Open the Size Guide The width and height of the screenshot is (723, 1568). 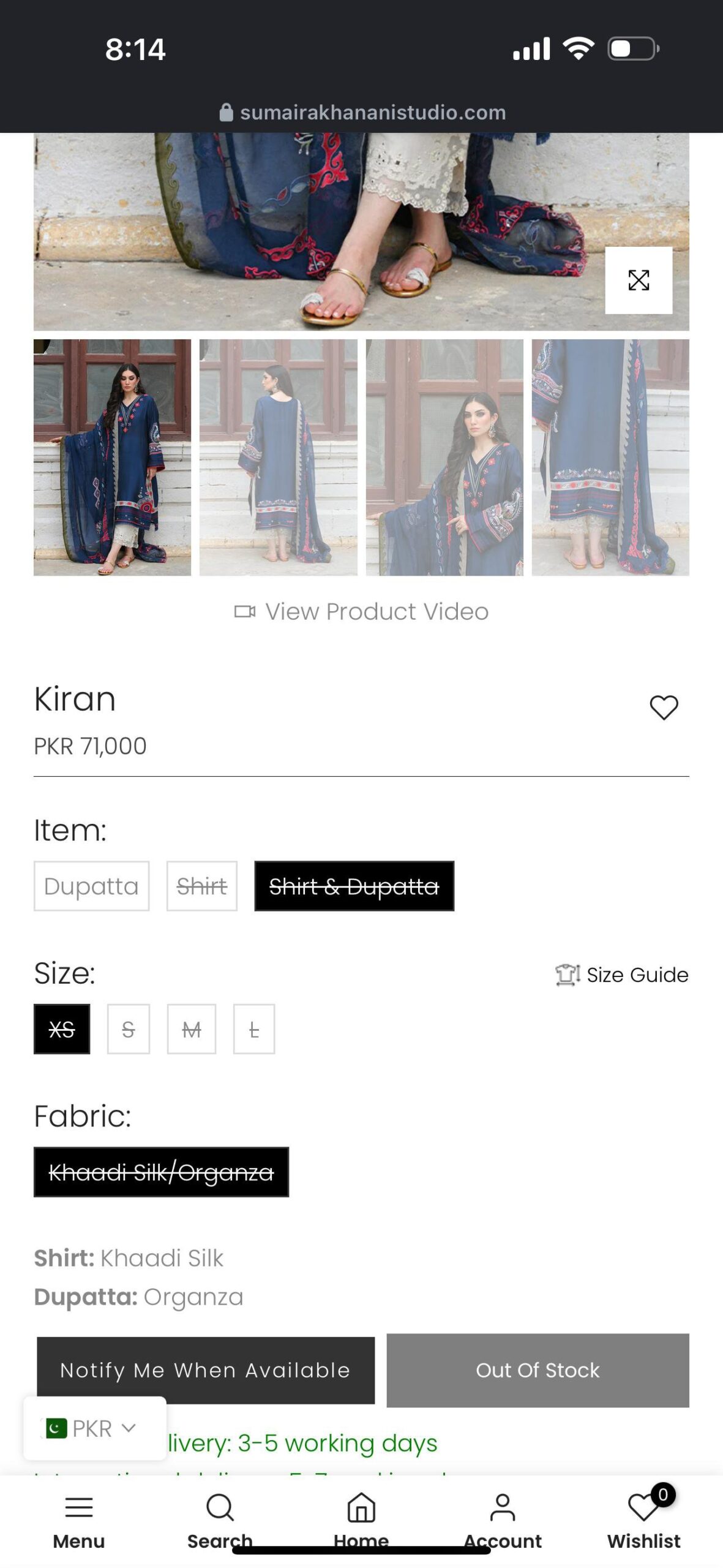pos(622,974)
